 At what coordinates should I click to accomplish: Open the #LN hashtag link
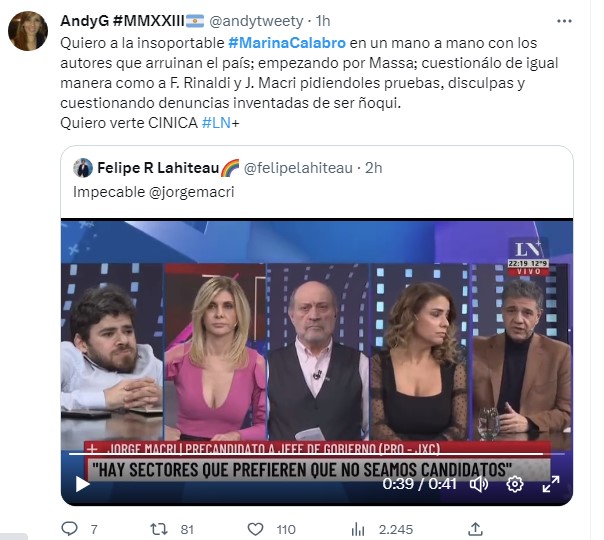[x=224, y=122]
